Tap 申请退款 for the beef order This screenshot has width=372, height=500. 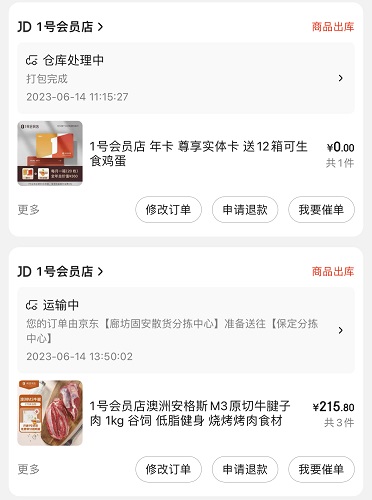click(245, 469)
